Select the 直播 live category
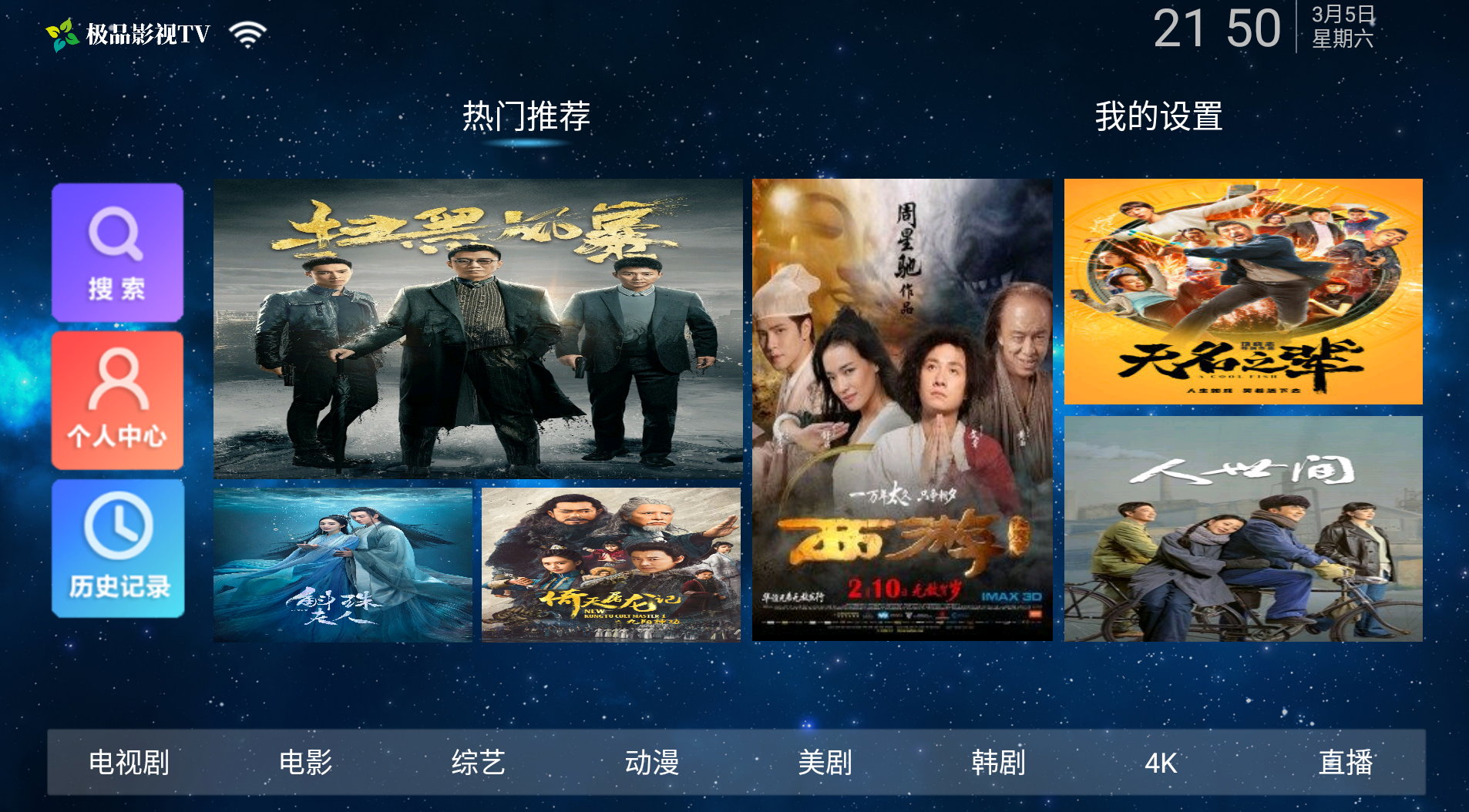1469x812 pixels. pos(1345,763)
